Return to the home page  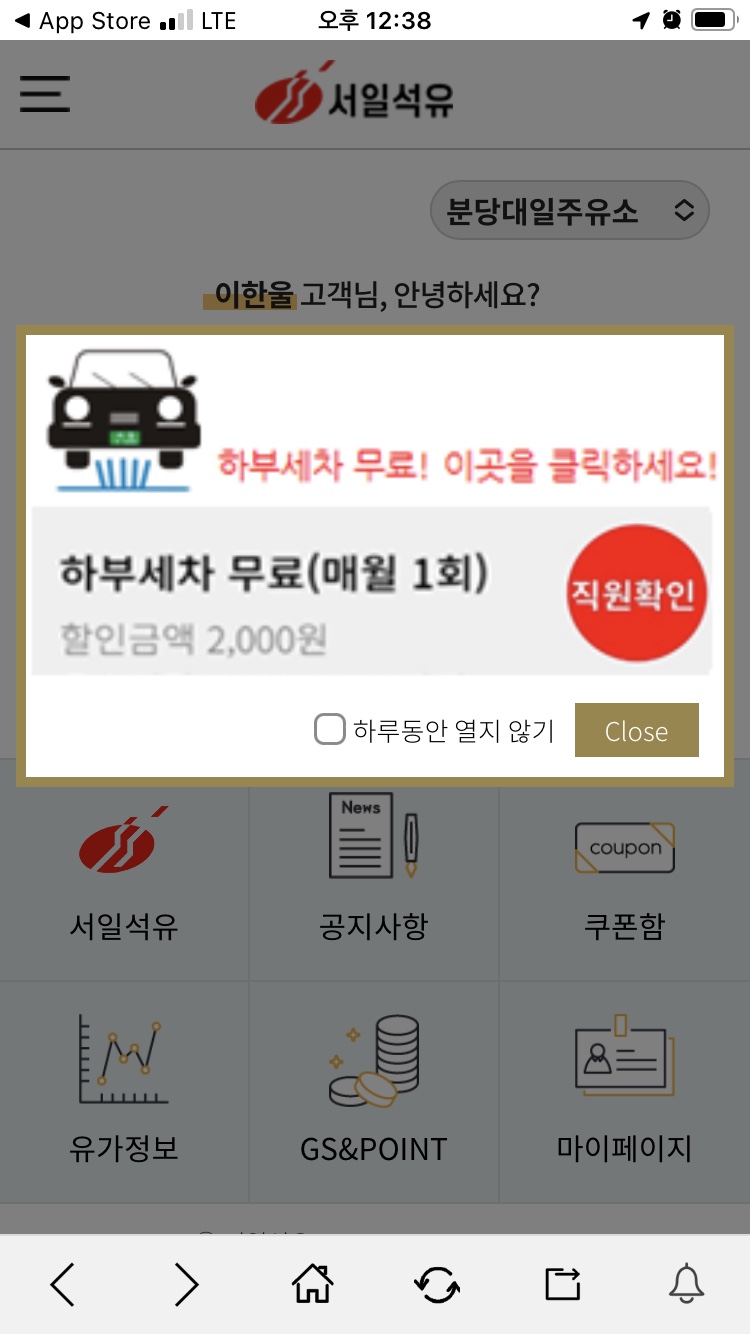coord(312,1284)
